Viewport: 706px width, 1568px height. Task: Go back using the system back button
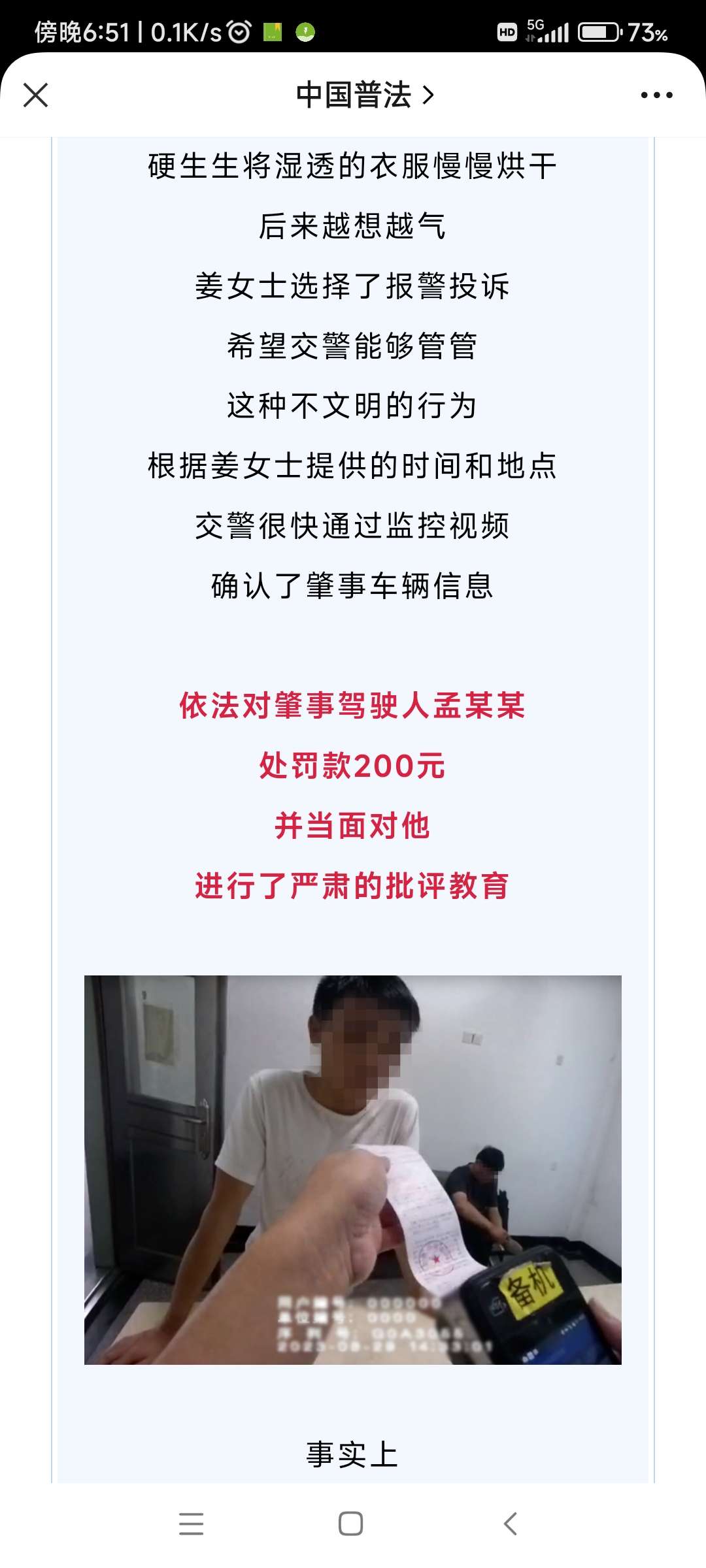pos(511,1524)
